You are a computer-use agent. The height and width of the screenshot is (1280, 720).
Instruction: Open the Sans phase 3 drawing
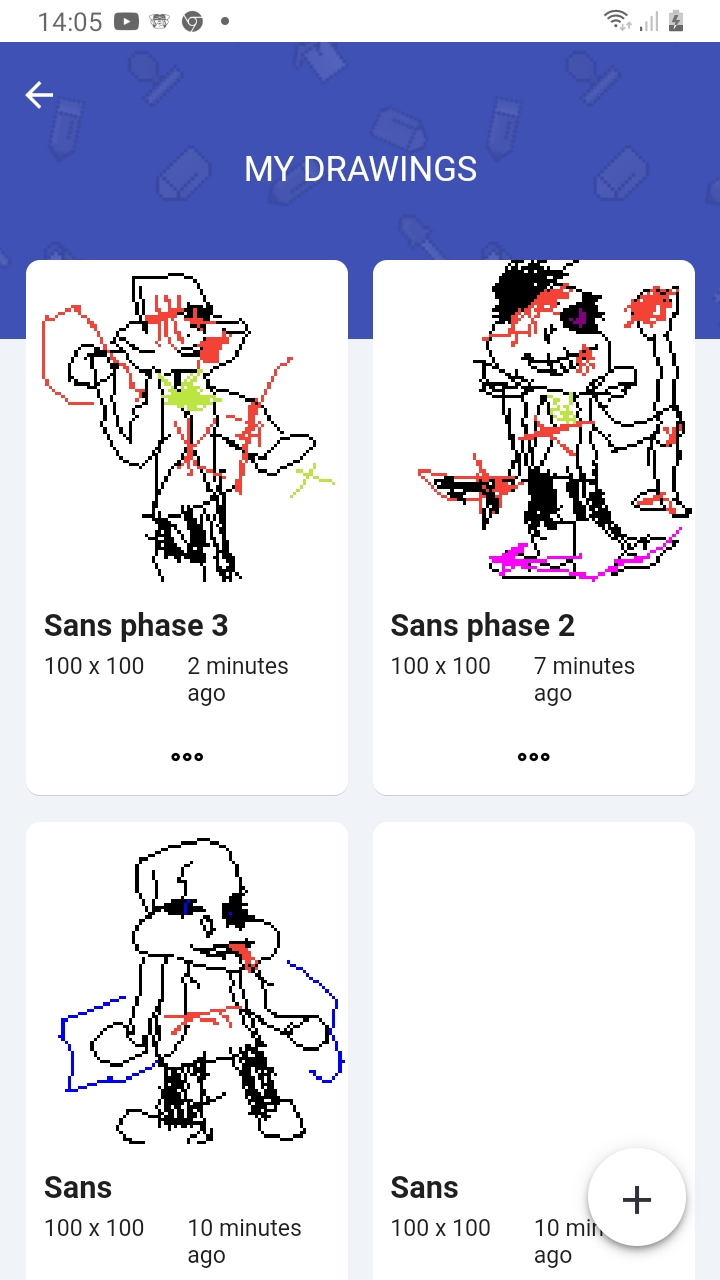[187, 425]
